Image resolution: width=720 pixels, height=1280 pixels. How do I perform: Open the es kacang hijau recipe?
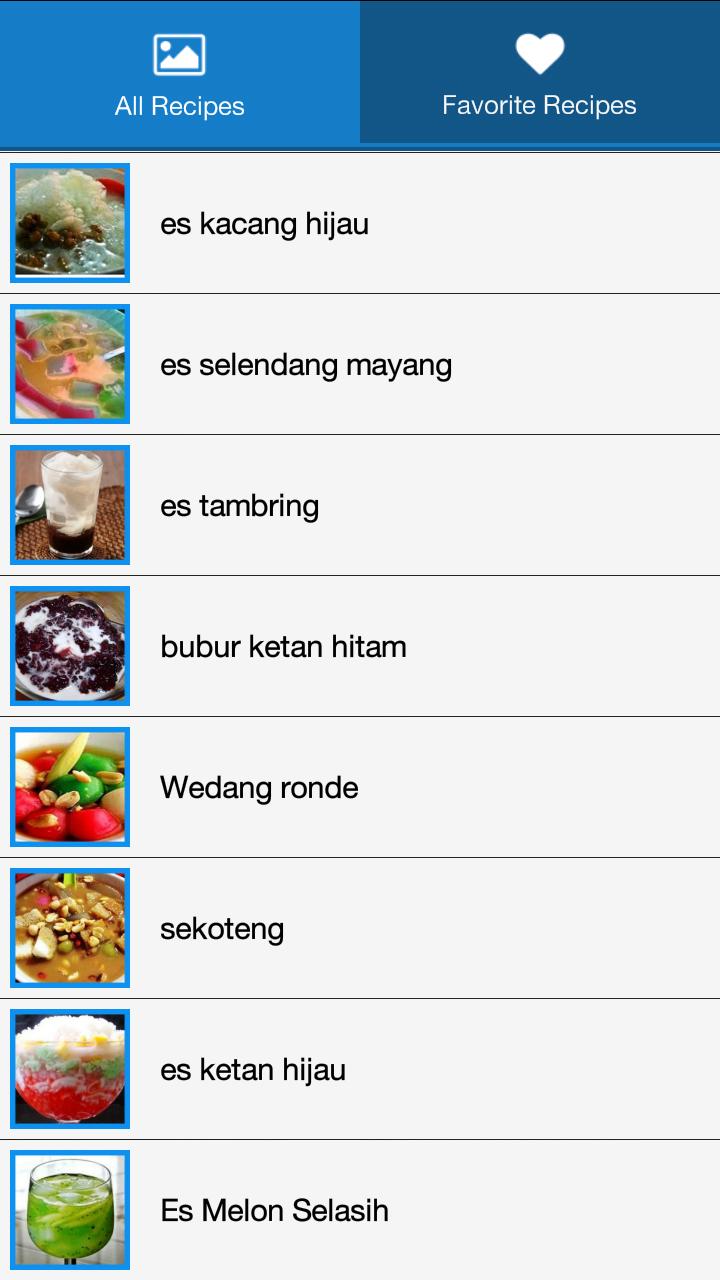264,224
